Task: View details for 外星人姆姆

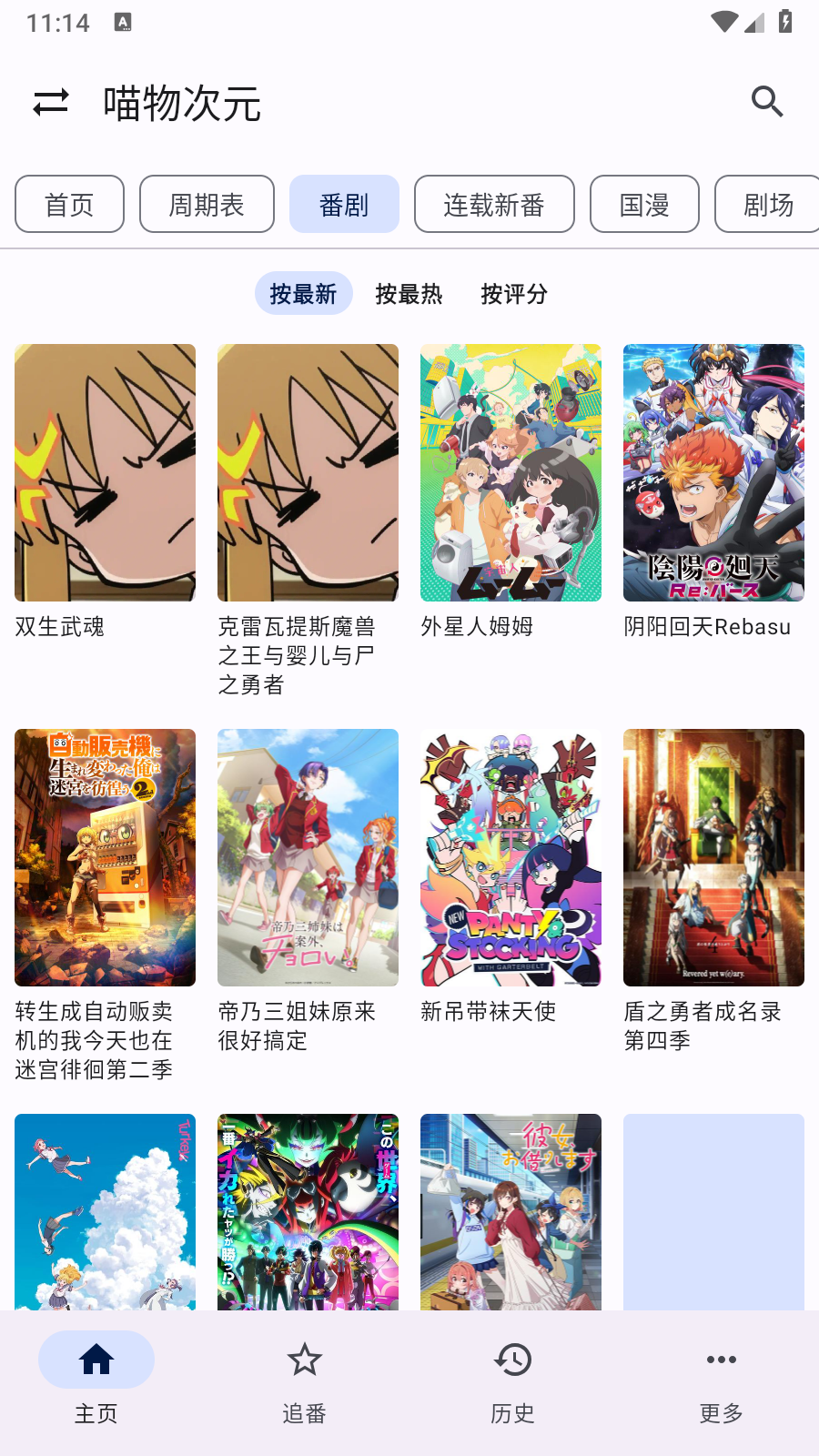Action: point(511,473)
